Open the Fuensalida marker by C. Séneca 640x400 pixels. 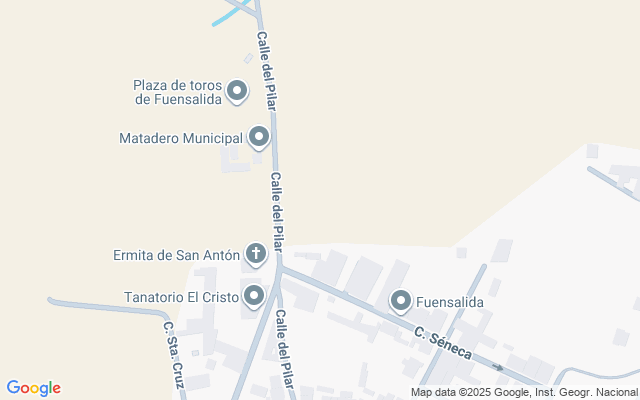(x=401, y=301)
